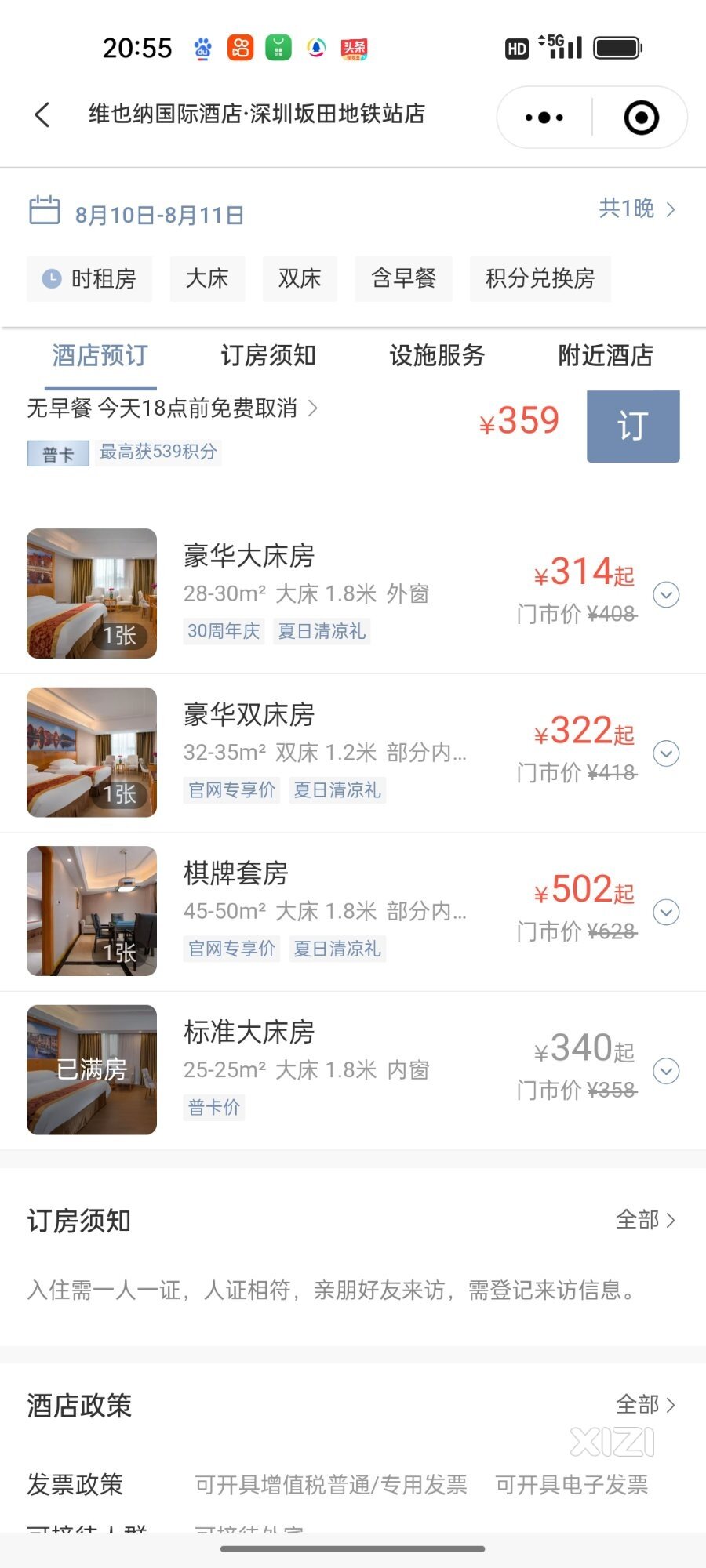Screen dimensions: 706x1568
Task: Switch to the 设施服务 tab
Action: click(437, 355)
